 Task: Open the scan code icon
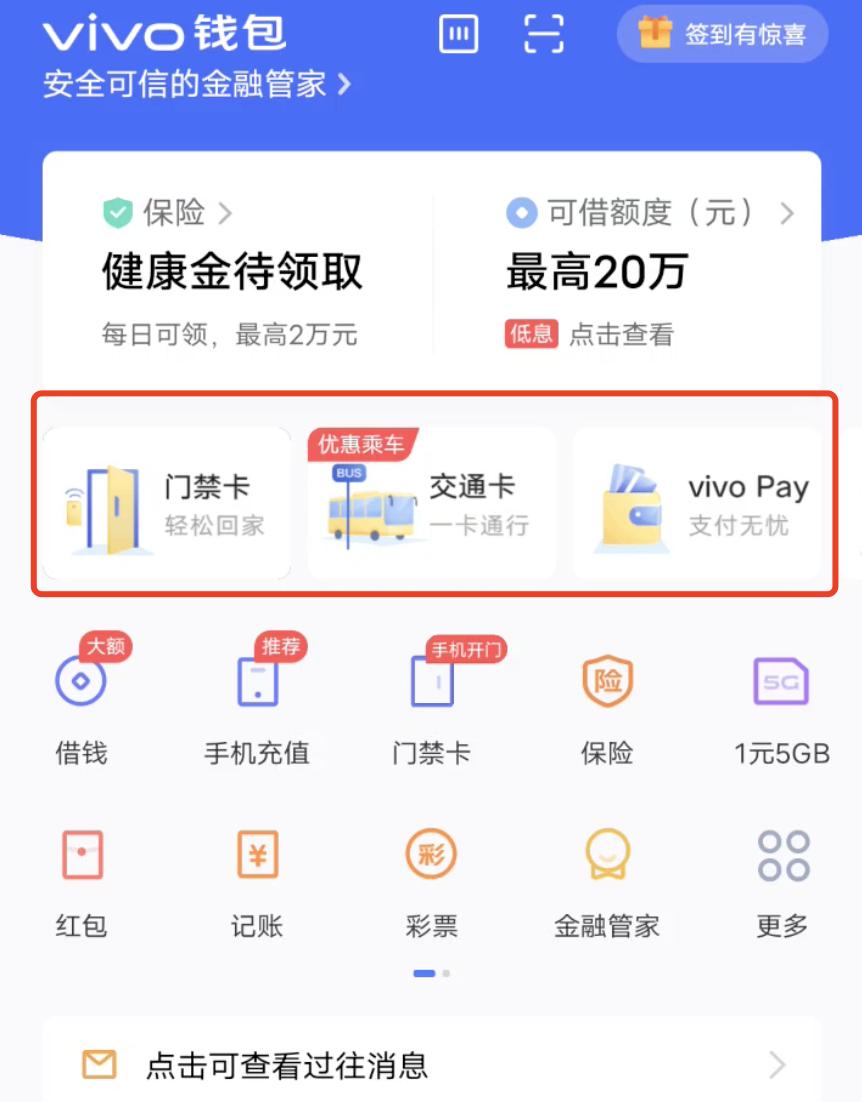(544, 35)
